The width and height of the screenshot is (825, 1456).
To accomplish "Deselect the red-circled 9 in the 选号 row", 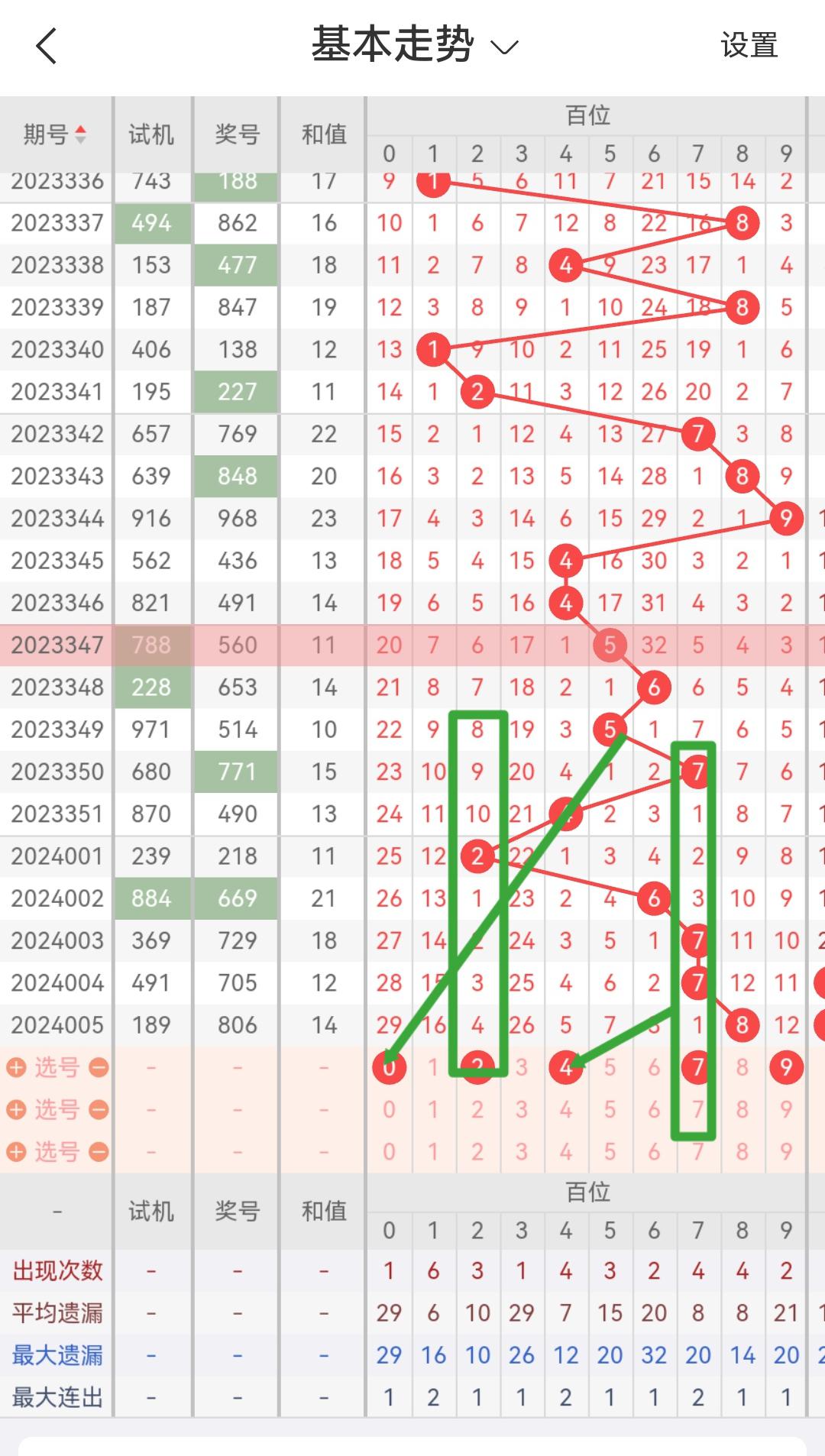I will 786,1067.
